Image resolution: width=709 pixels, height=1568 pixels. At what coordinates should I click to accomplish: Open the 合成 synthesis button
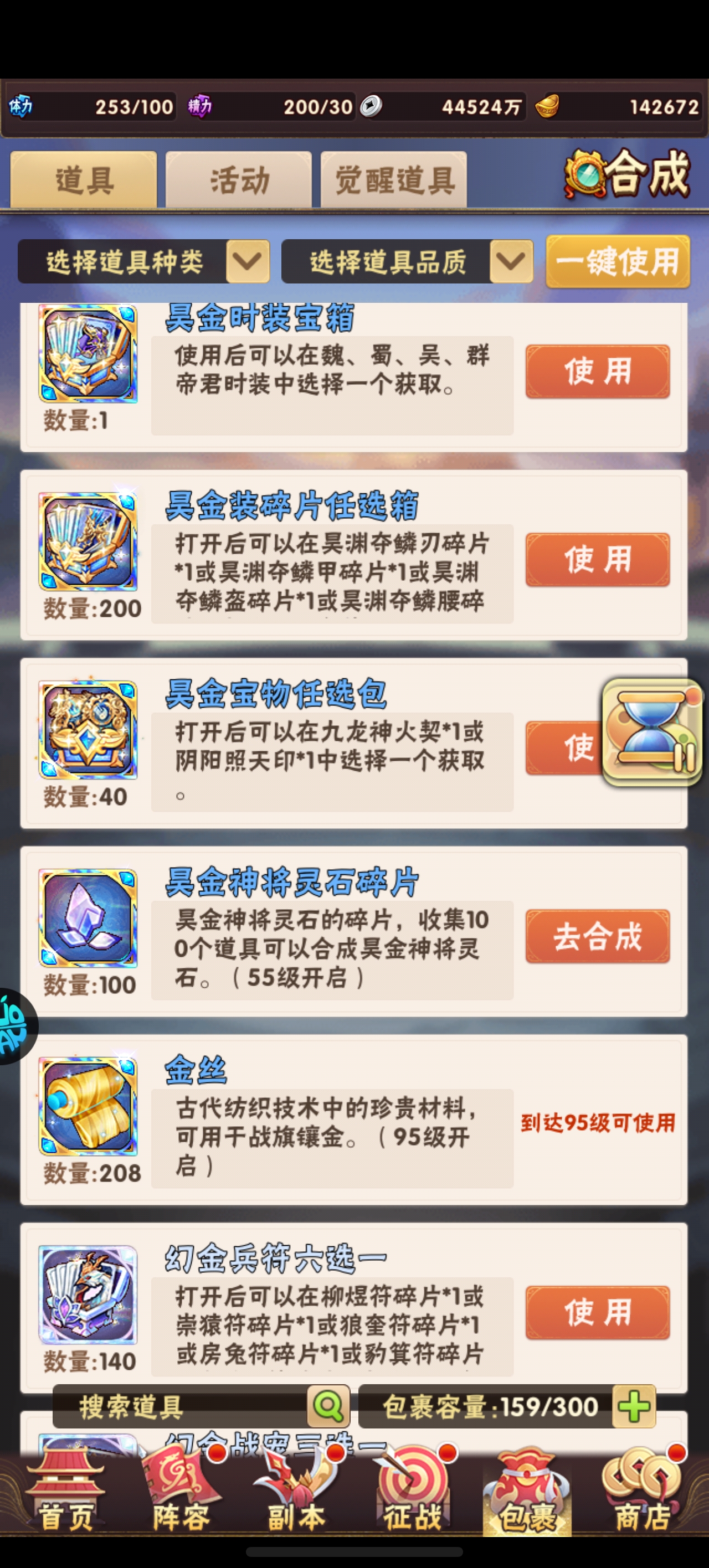pos(628,175)
